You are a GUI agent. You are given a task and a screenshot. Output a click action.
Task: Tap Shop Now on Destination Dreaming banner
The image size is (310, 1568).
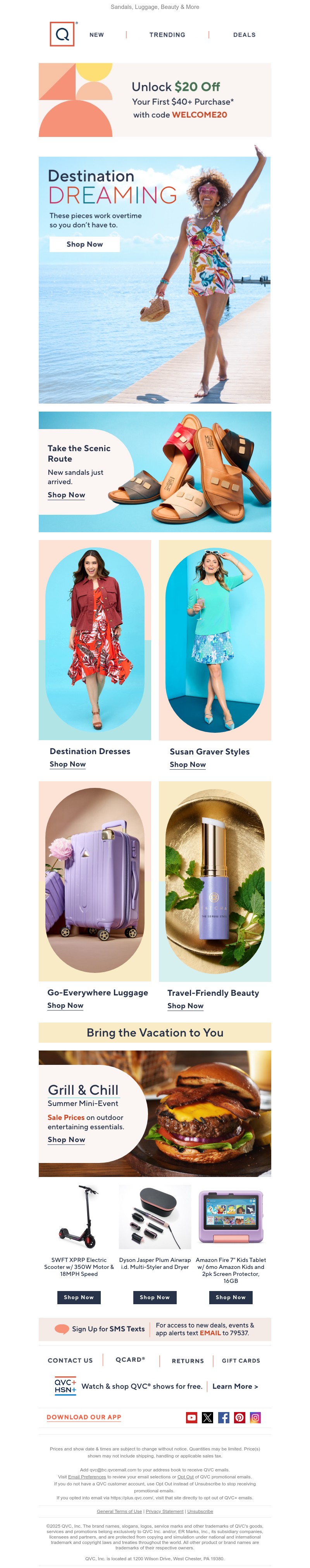click(x=84, y=244)
